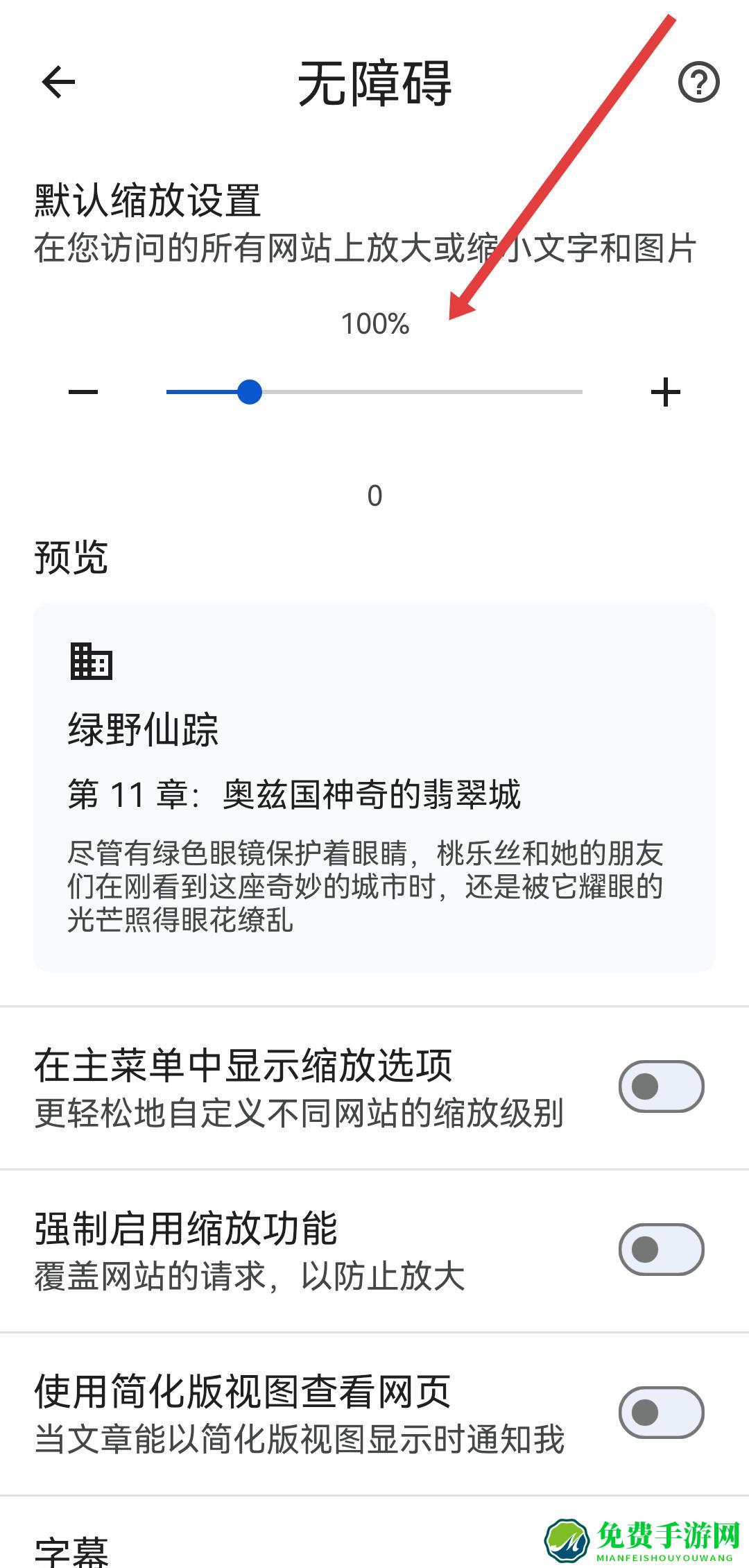The height and width of the screenshot is (1568, 749).
Task: Increase default zoom with the plus button
Action: (x=665, y=392)
